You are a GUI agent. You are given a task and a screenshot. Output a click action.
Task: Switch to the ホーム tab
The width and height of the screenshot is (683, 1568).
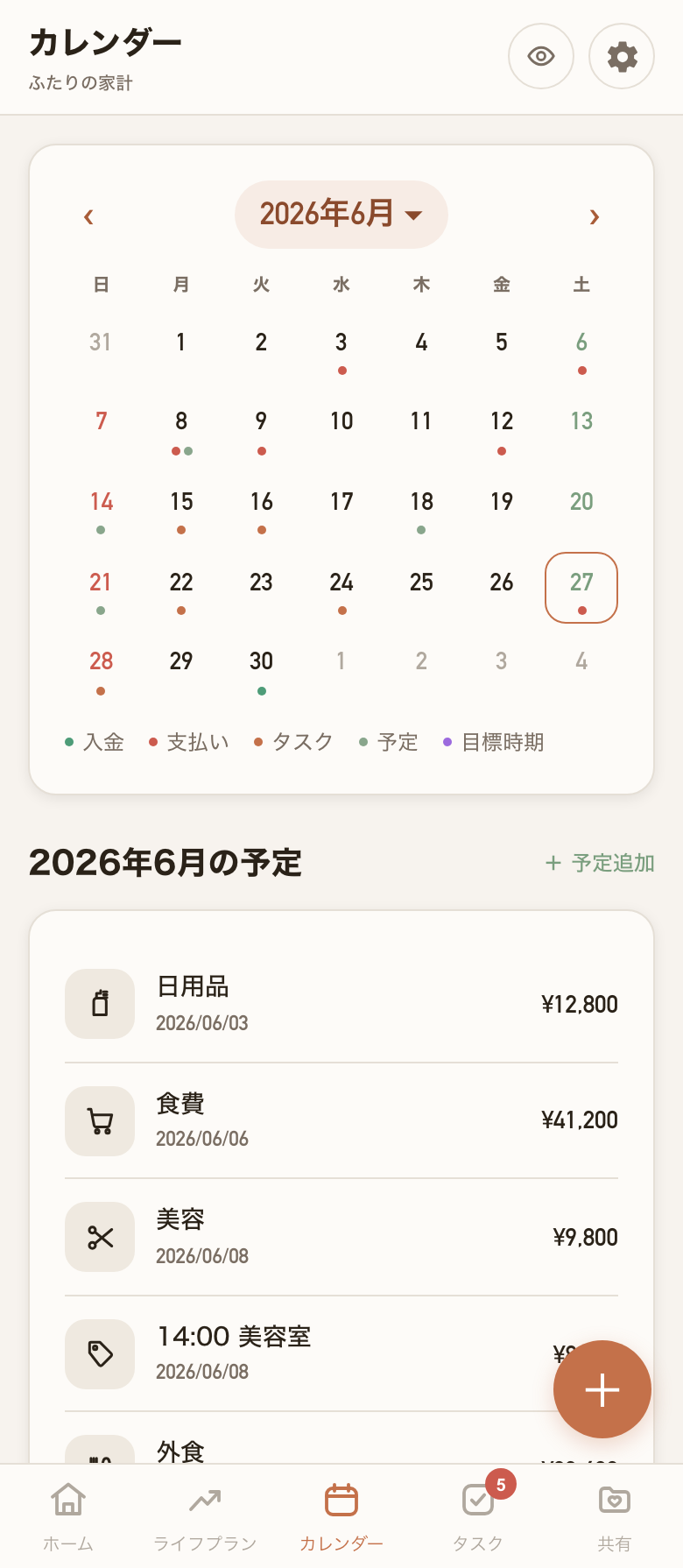68,1516
